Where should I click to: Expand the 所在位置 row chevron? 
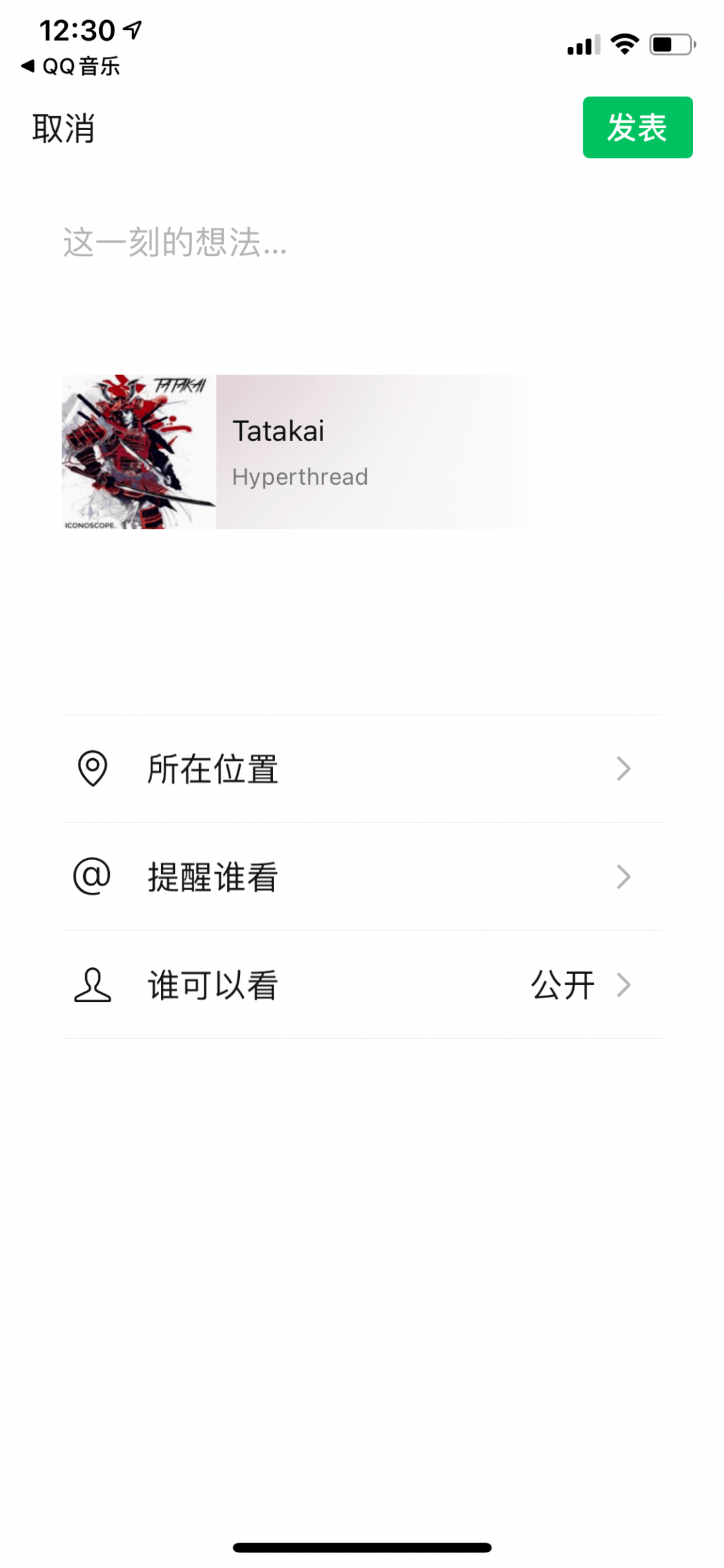coord(624,770)
